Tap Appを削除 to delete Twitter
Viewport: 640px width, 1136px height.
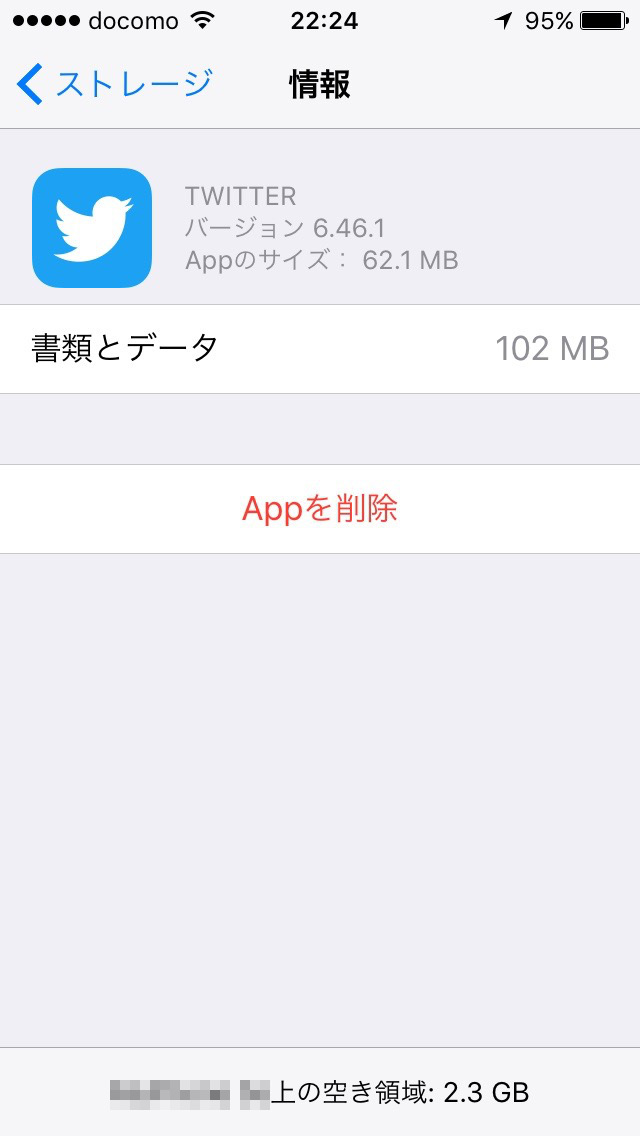pos(320,509)
